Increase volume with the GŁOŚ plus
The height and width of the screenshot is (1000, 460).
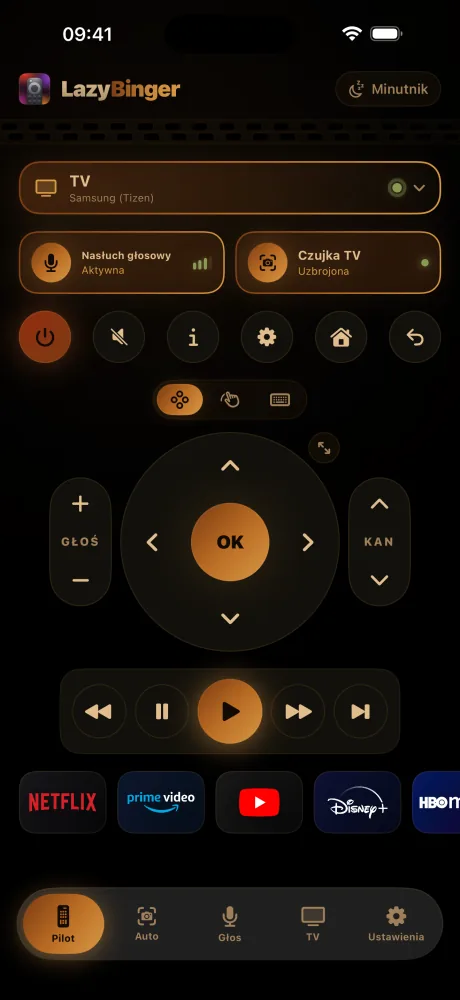[x=80, y=504]
